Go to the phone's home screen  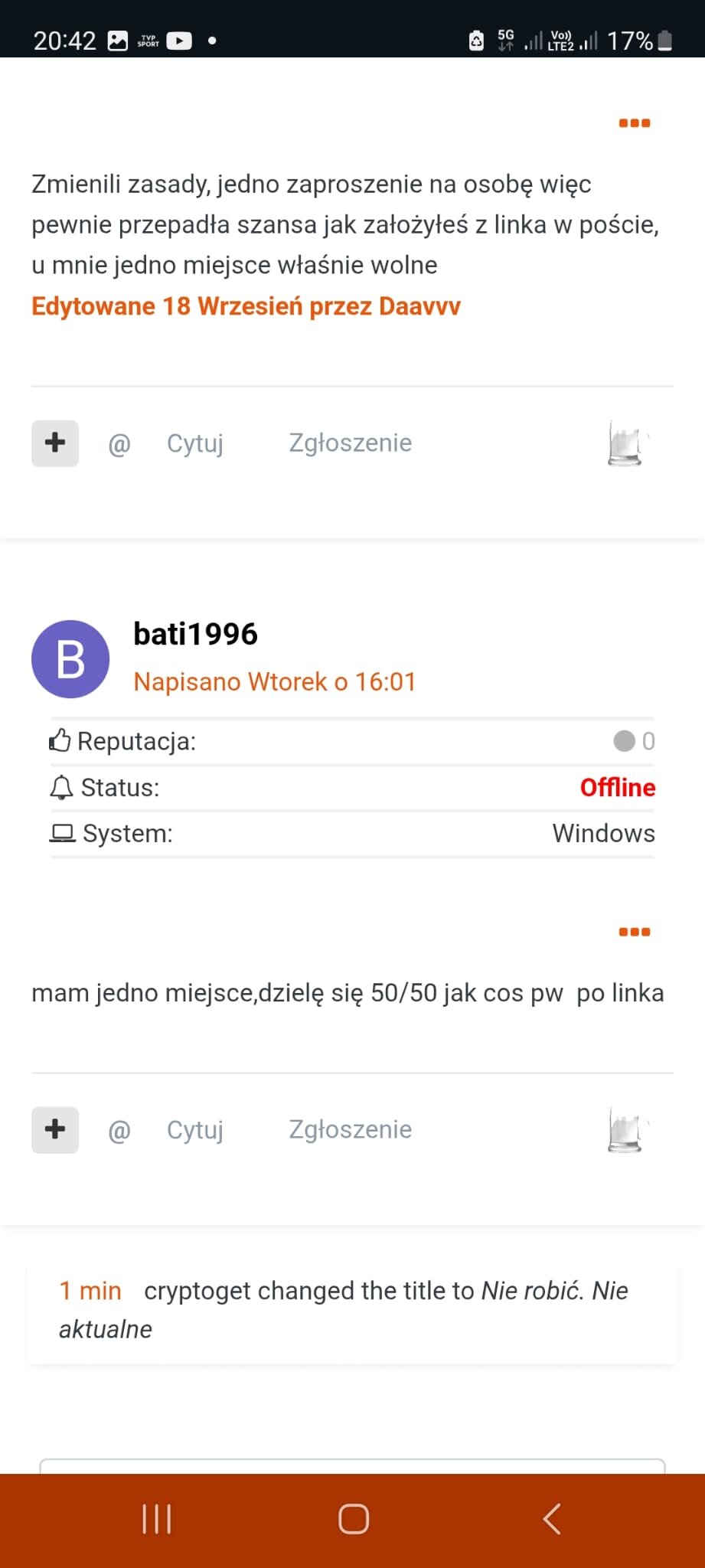point(353,1519)
